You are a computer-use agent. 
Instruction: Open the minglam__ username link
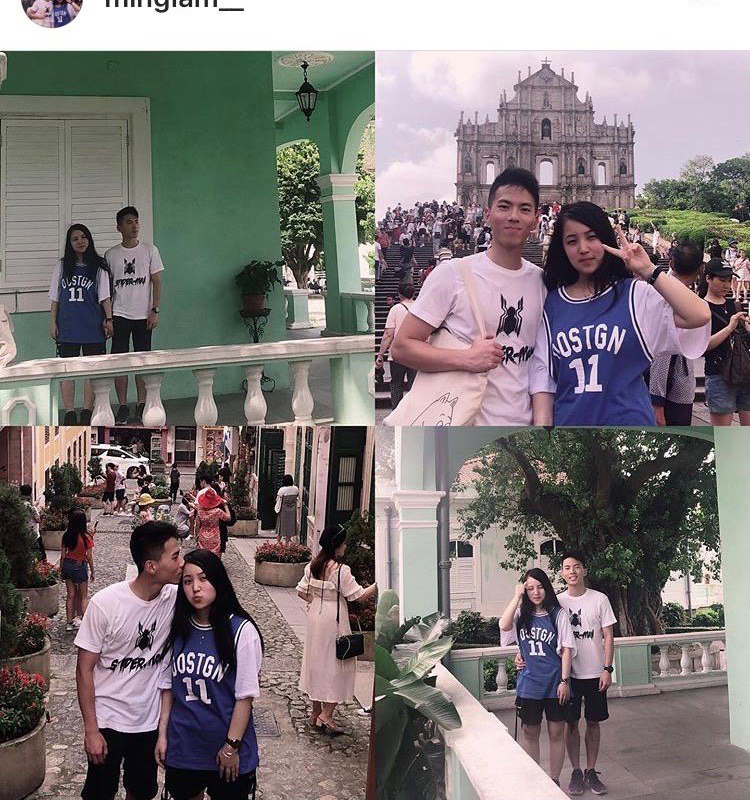click(x=174, y=5)
